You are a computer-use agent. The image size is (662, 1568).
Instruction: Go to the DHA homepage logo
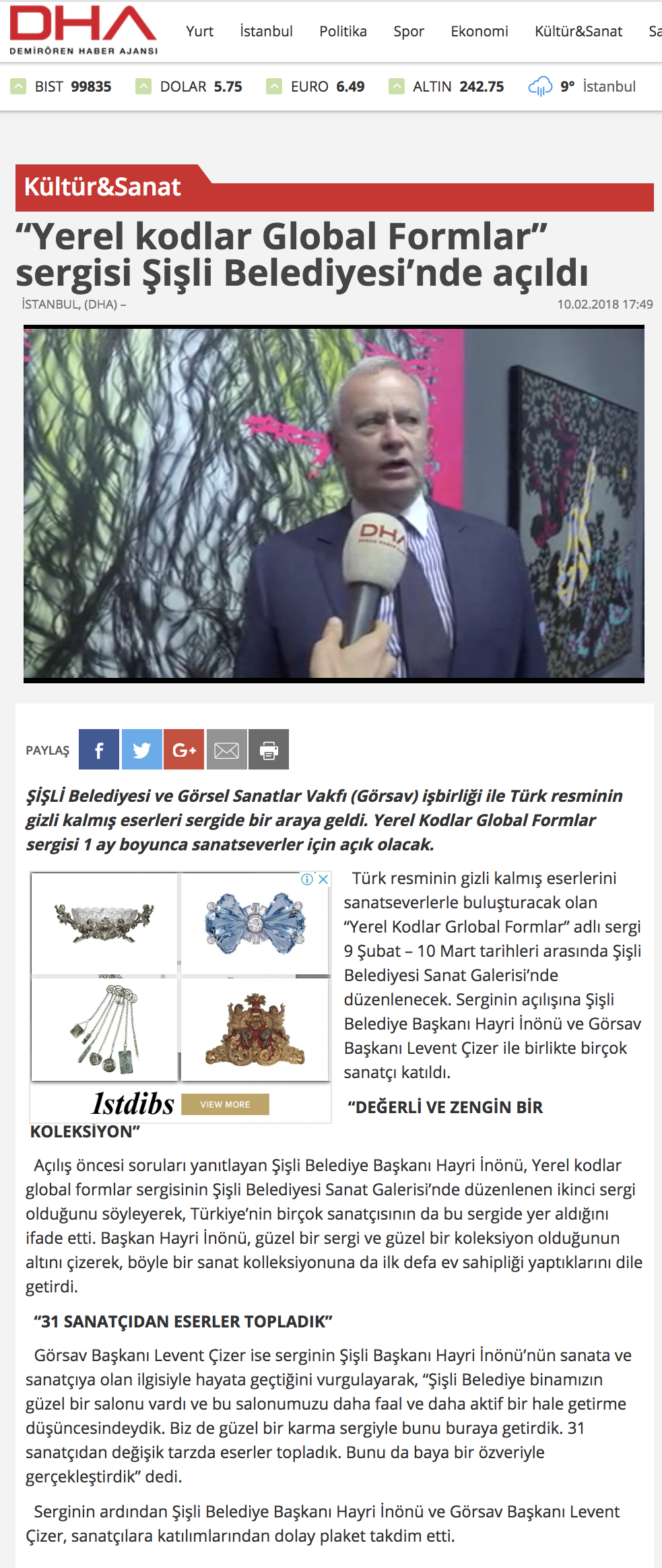click(84, 30)
